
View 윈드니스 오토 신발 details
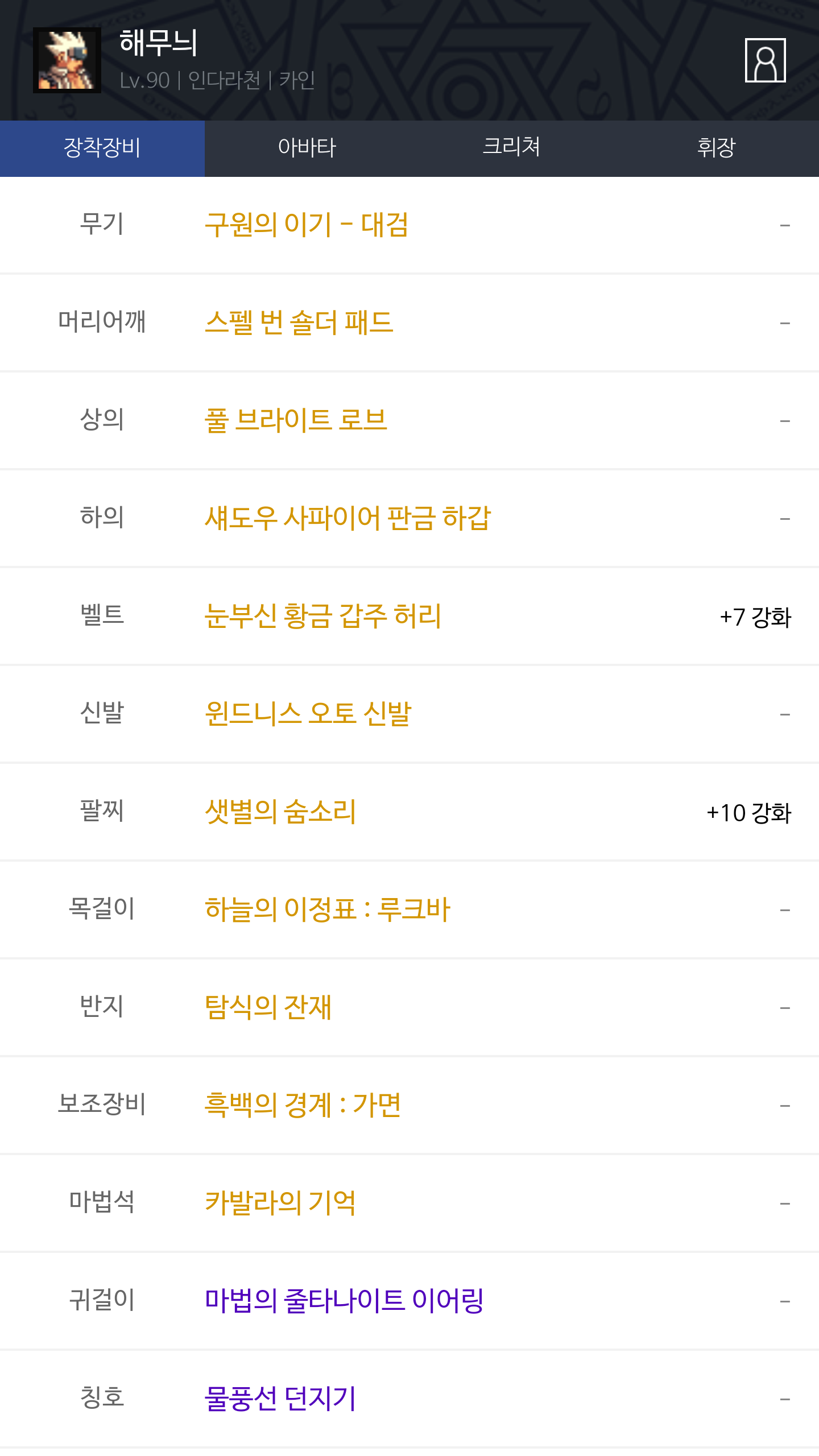[308, 714]
